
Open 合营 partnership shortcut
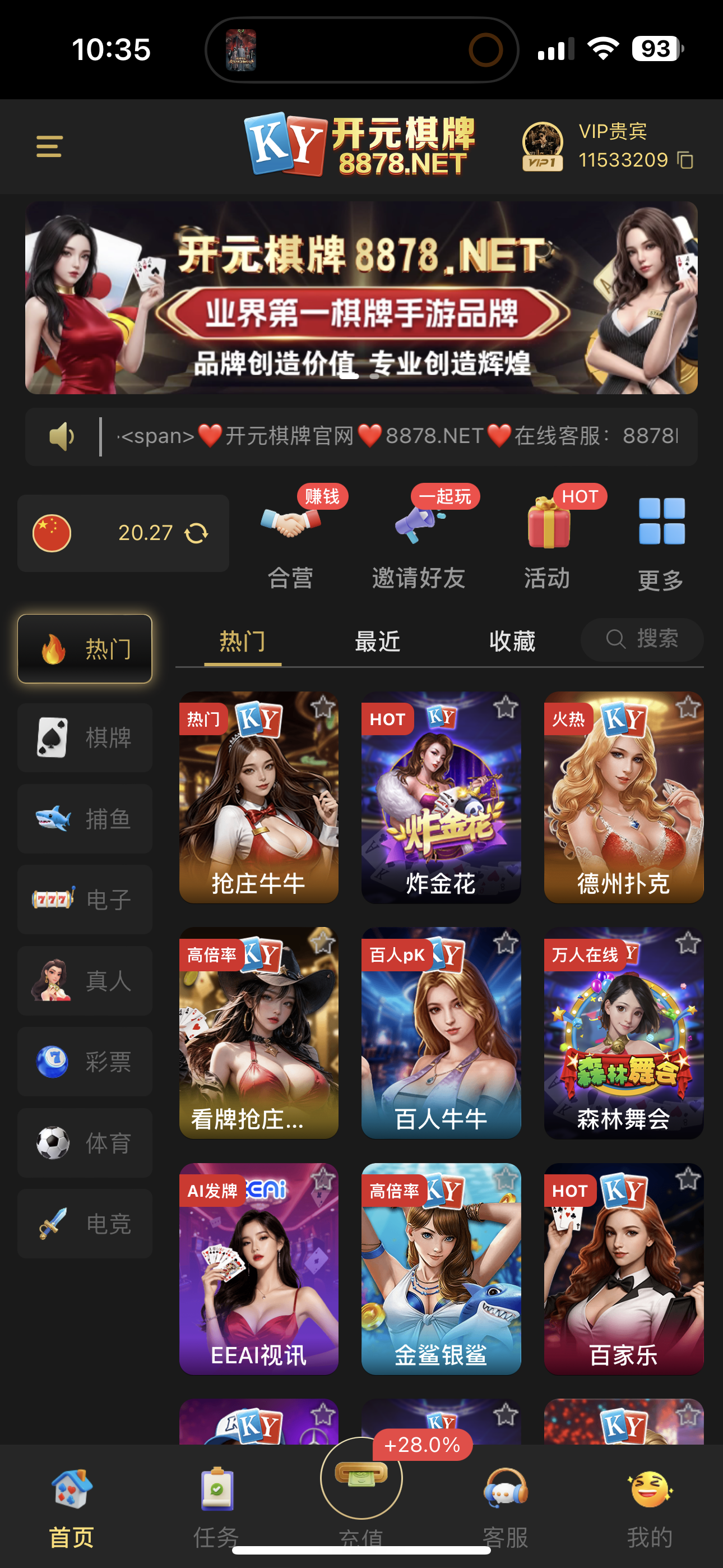pyautogui.click(x=291, y=540)
